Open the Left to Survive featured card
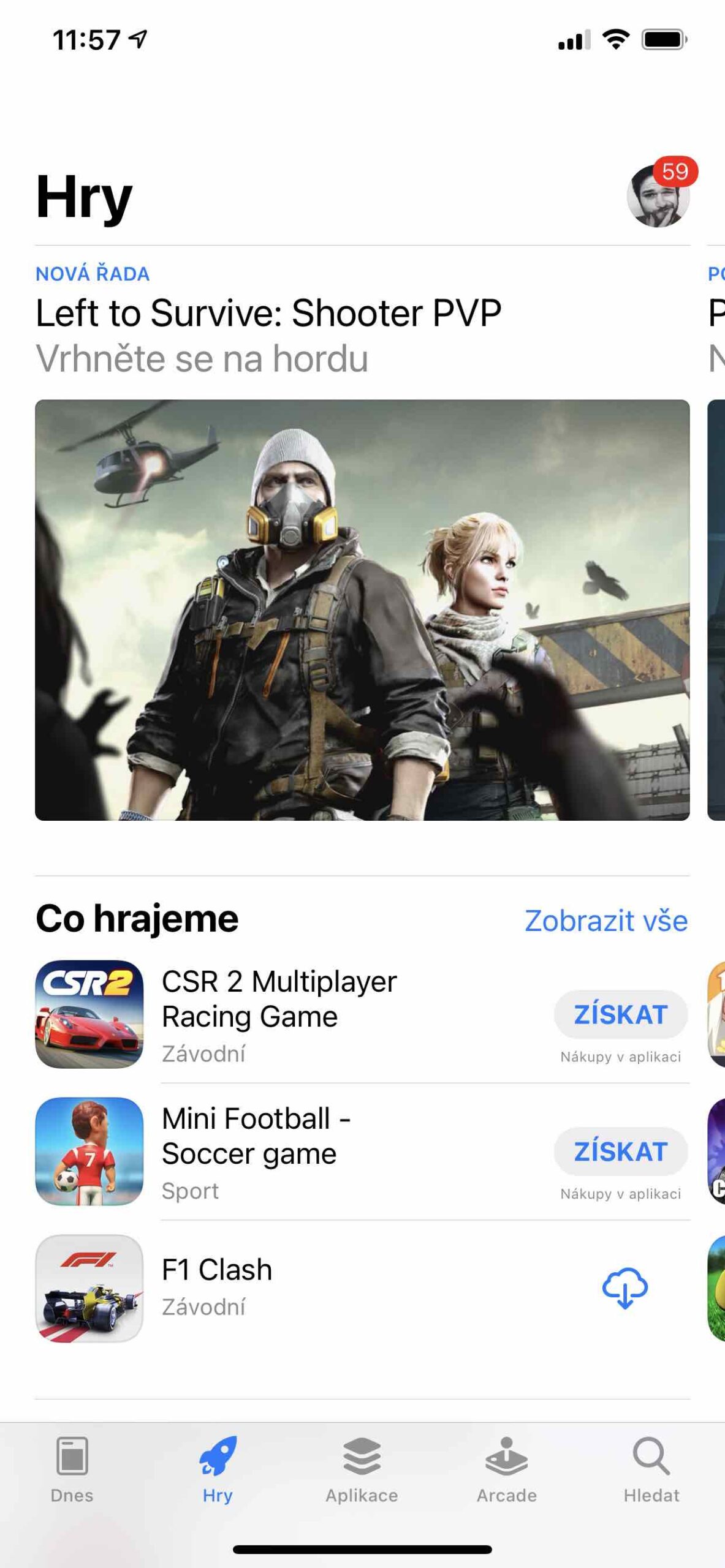The width and height of the screenshot is (725, 1568). (x=362, y=609)
